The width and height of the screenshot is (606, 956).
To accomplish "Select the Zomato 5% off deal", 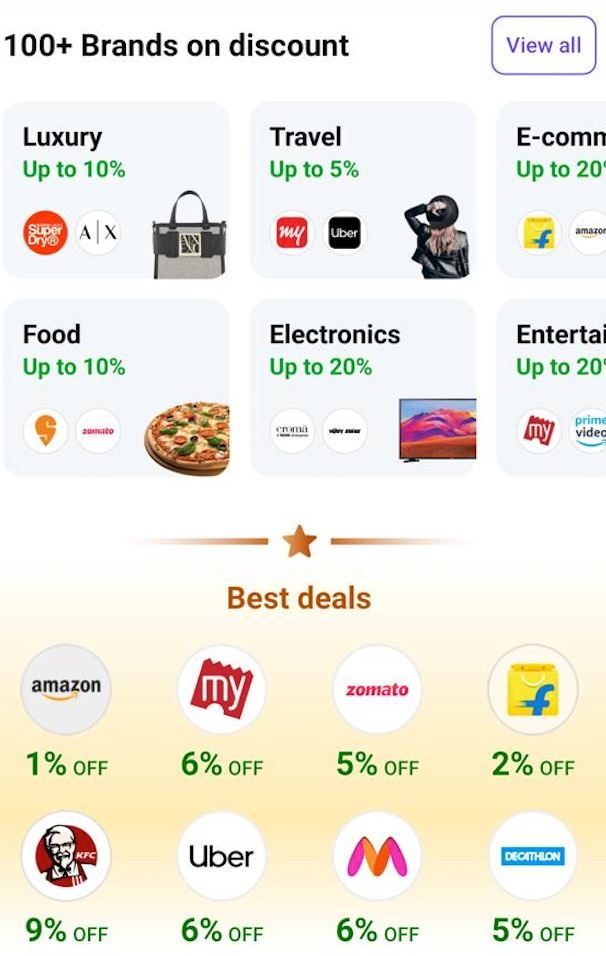I will [x=377, y=712].
